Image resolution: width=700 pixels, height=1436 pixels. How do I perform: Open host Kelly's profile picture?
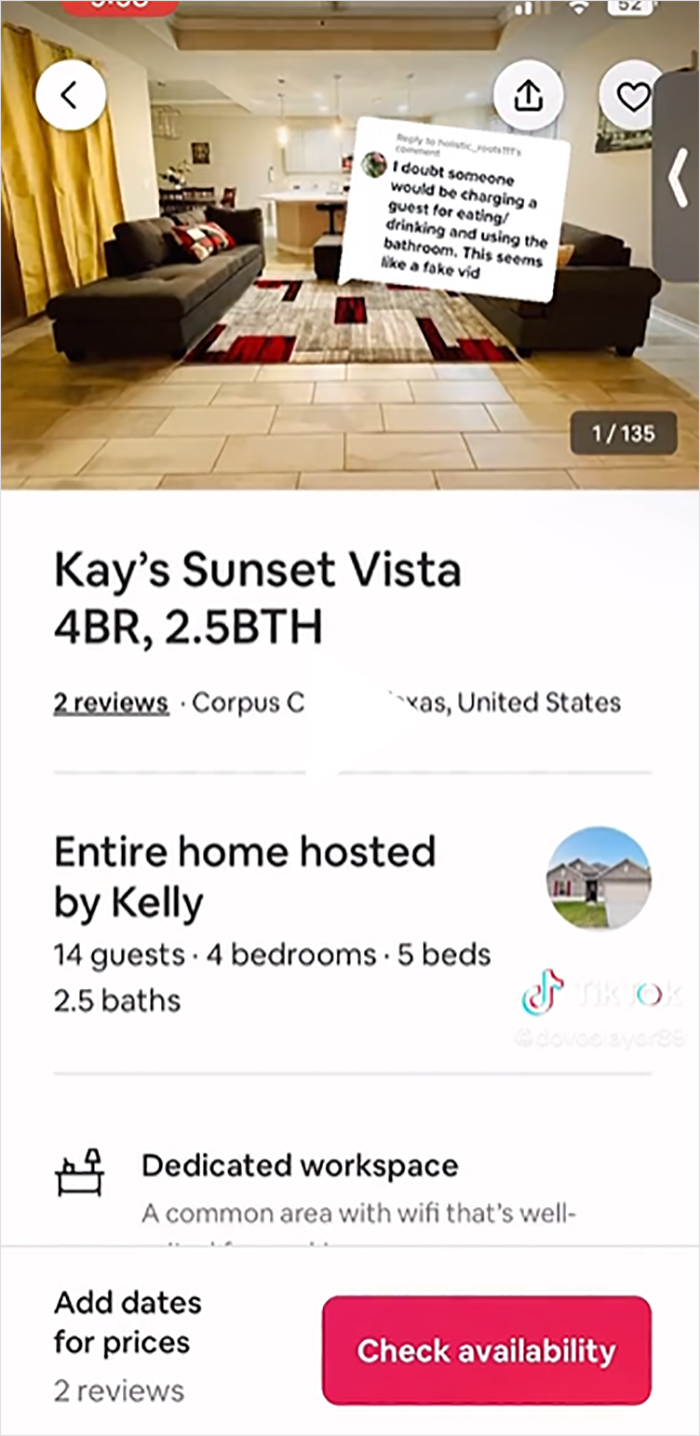(x=598, y=878)
